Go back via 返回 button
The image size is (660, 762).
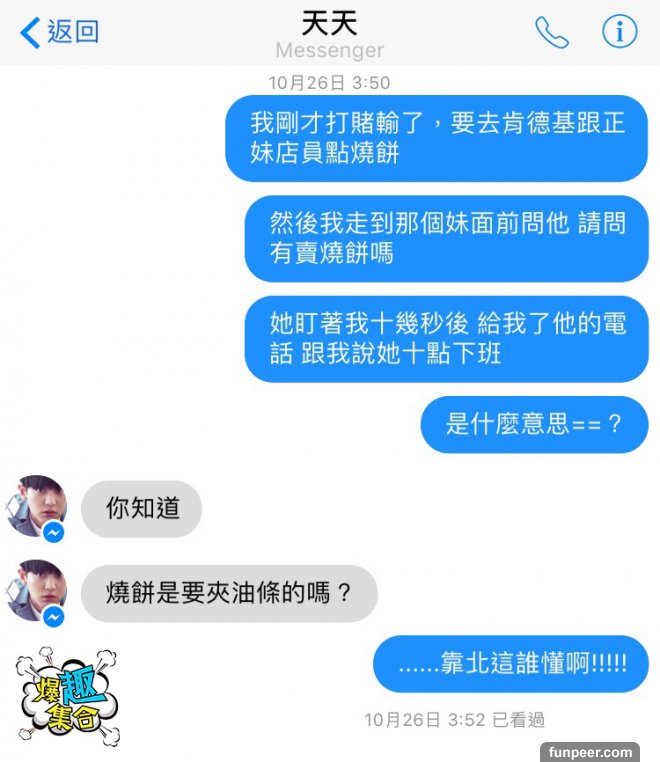click(x=60, y=32)
